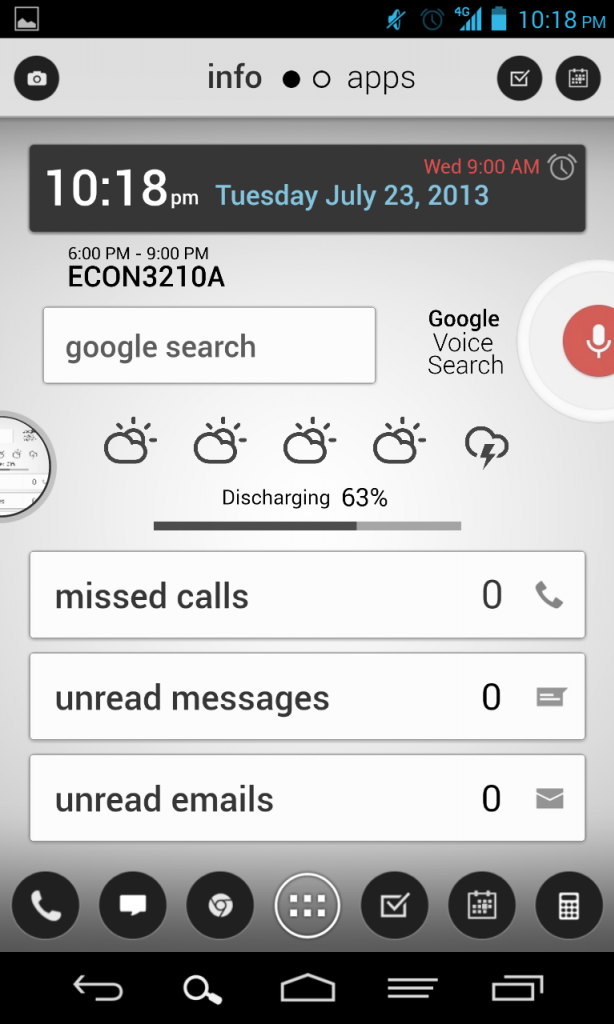Open the messaging app from the dock
This screenshot has height=1024, width=614.
click(x=132, y=906)
